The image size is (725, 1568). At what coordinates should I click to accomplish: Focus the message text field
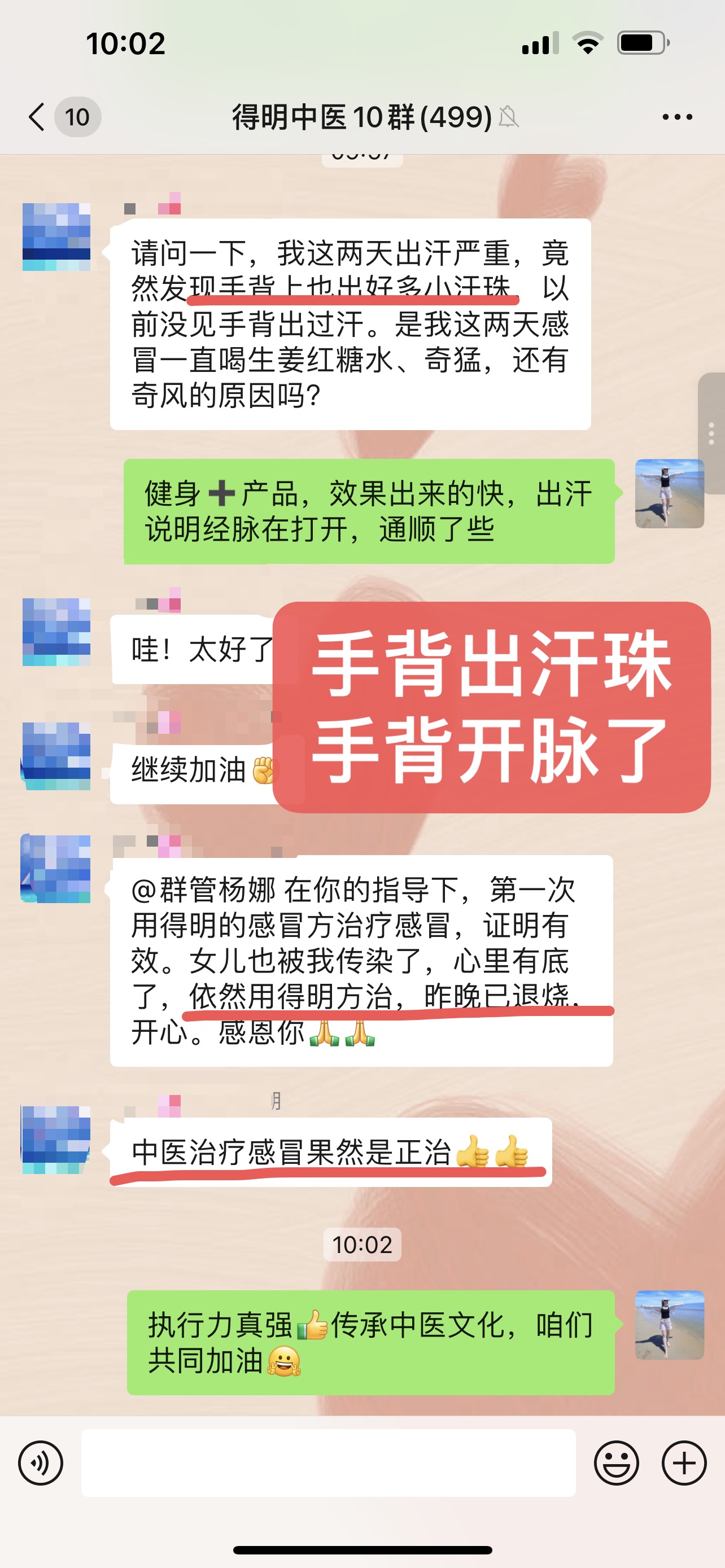click(x=328, y=1462)
